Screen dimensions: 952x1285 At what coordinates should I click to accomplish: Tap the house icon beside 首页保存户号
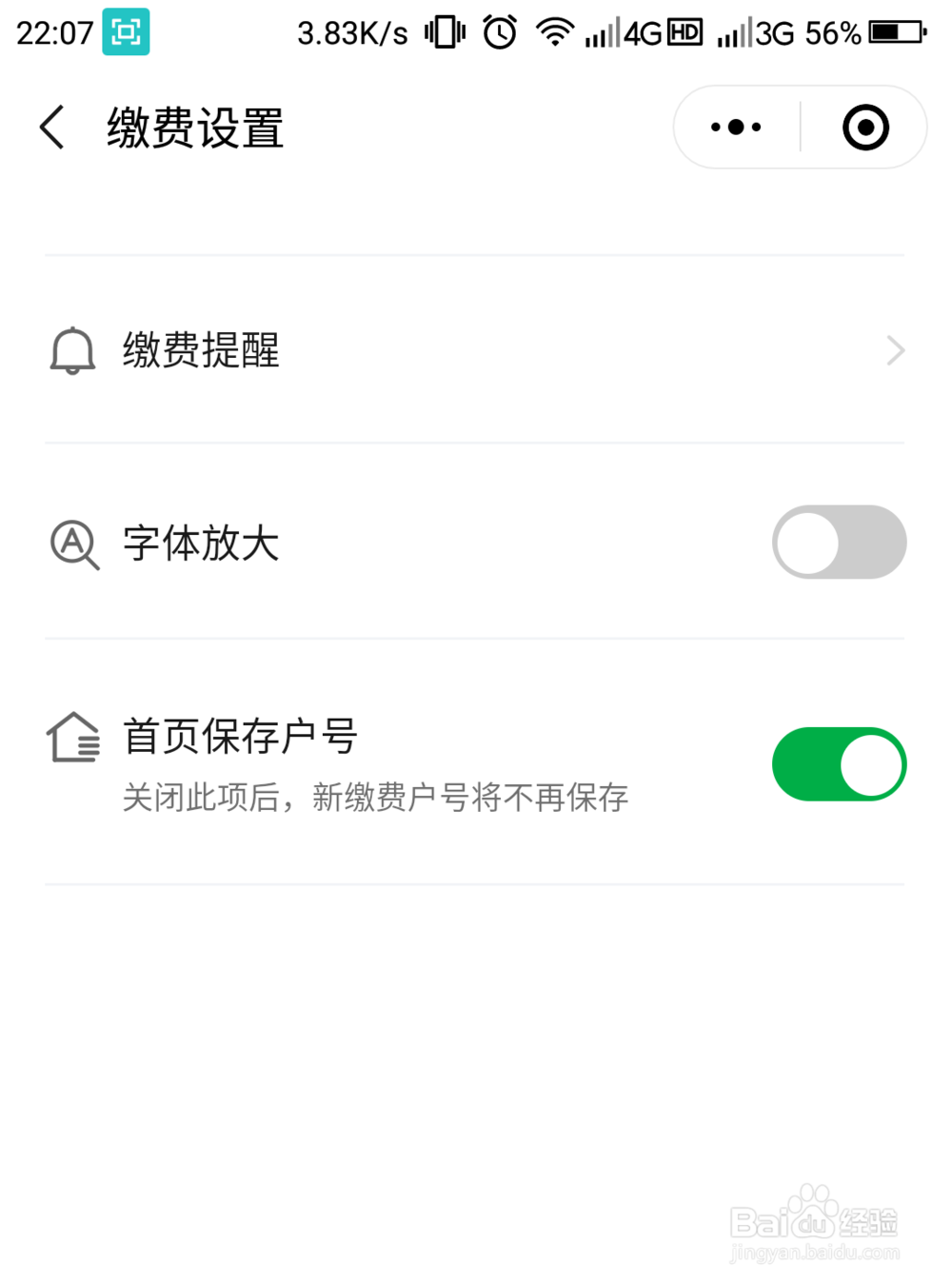(73, 738)
